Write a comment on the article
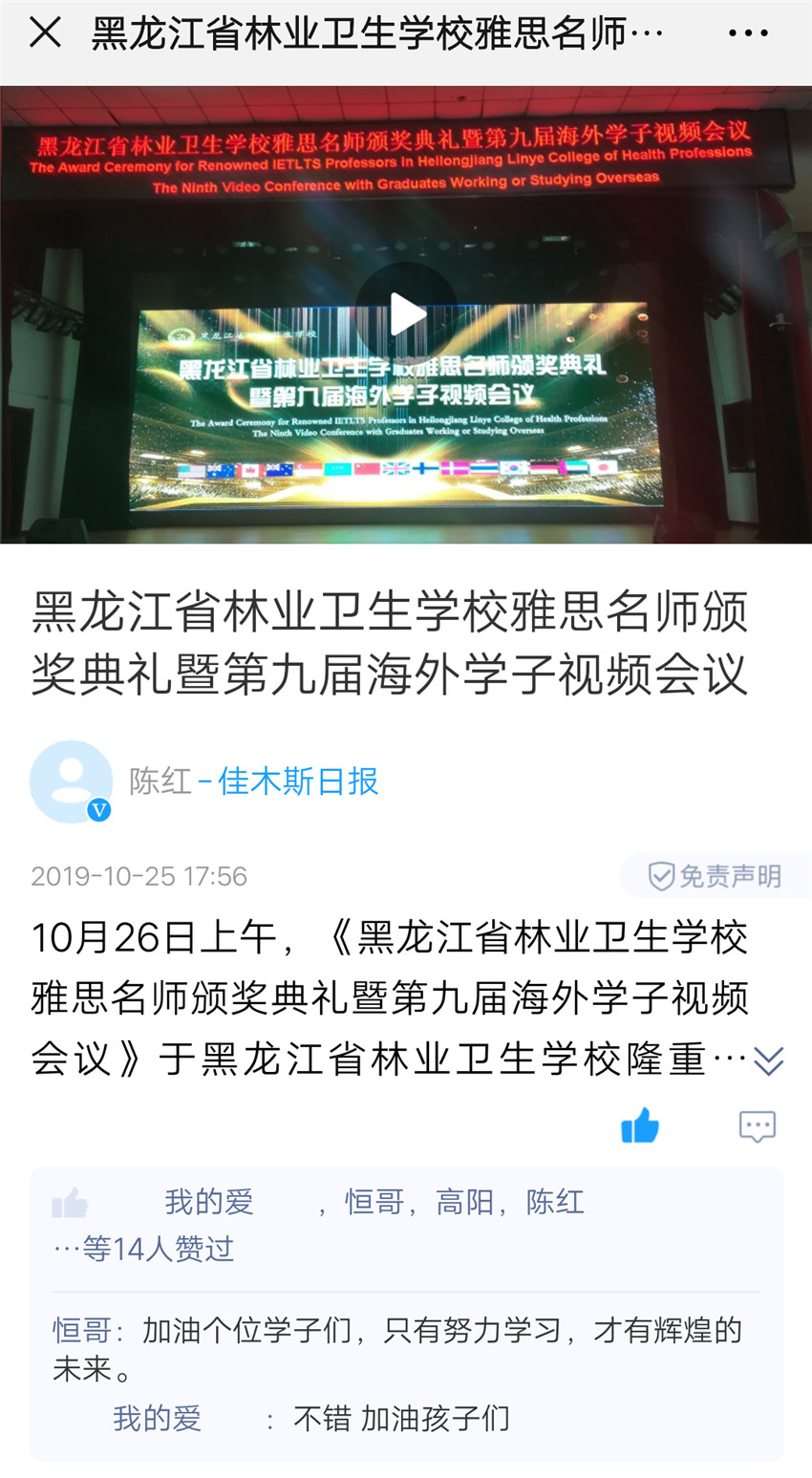This screenshot has height=1478, width=812. point(757,1126)
